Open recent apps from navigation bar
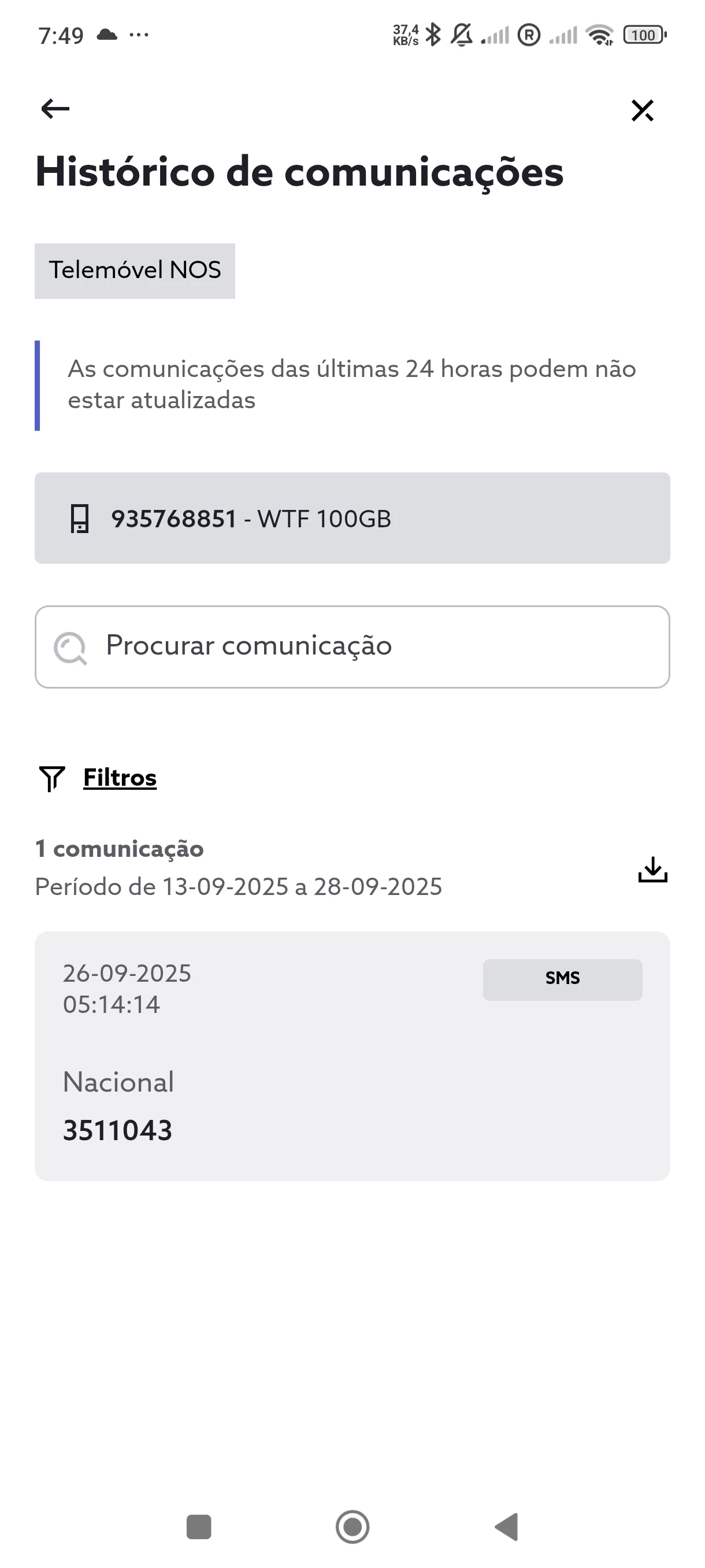This screenshot has width=705, height=1568. (198, 1526)
